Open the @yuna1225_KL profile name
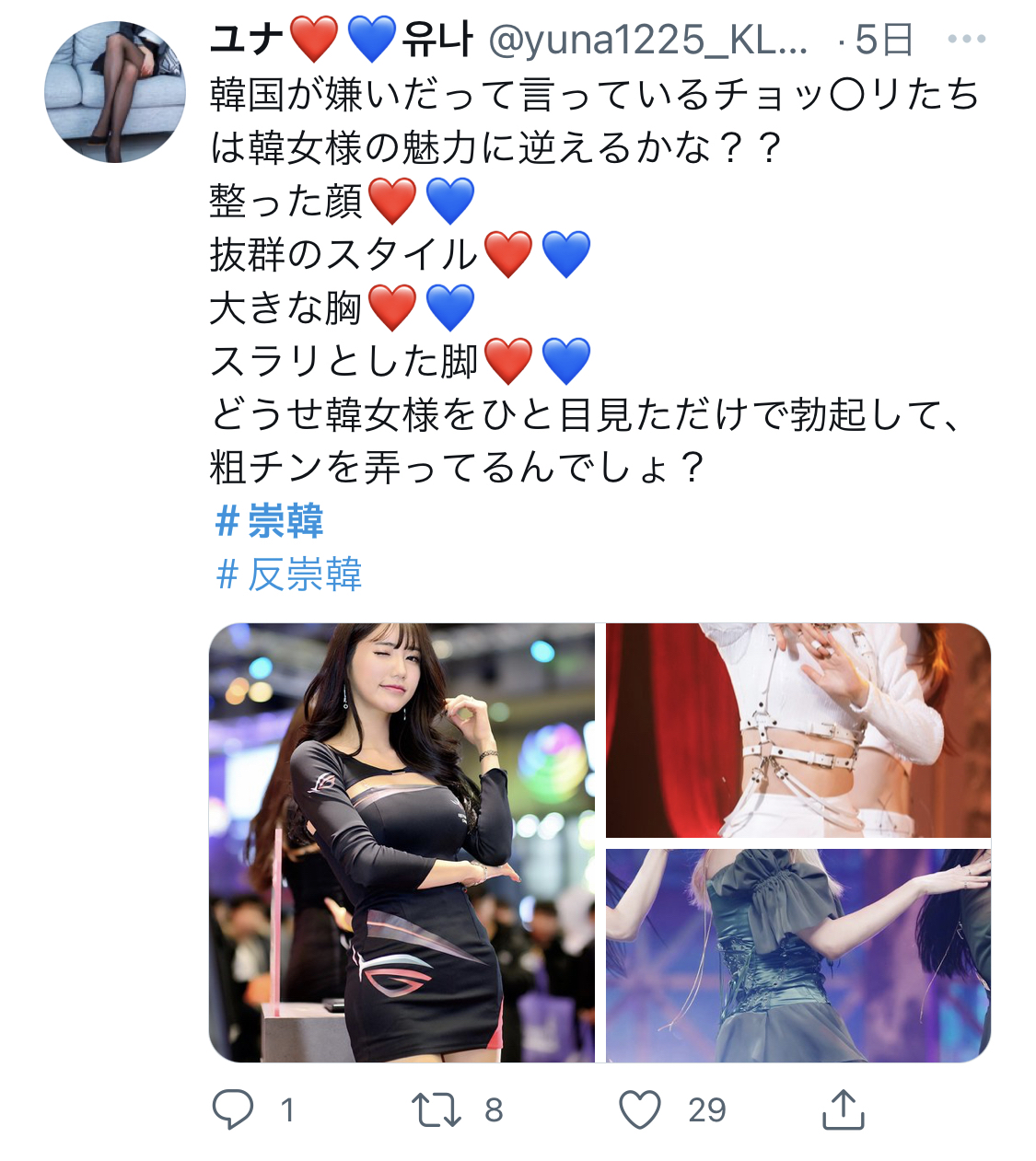This screenshot has width=1036, height=1161. point(647,40)
